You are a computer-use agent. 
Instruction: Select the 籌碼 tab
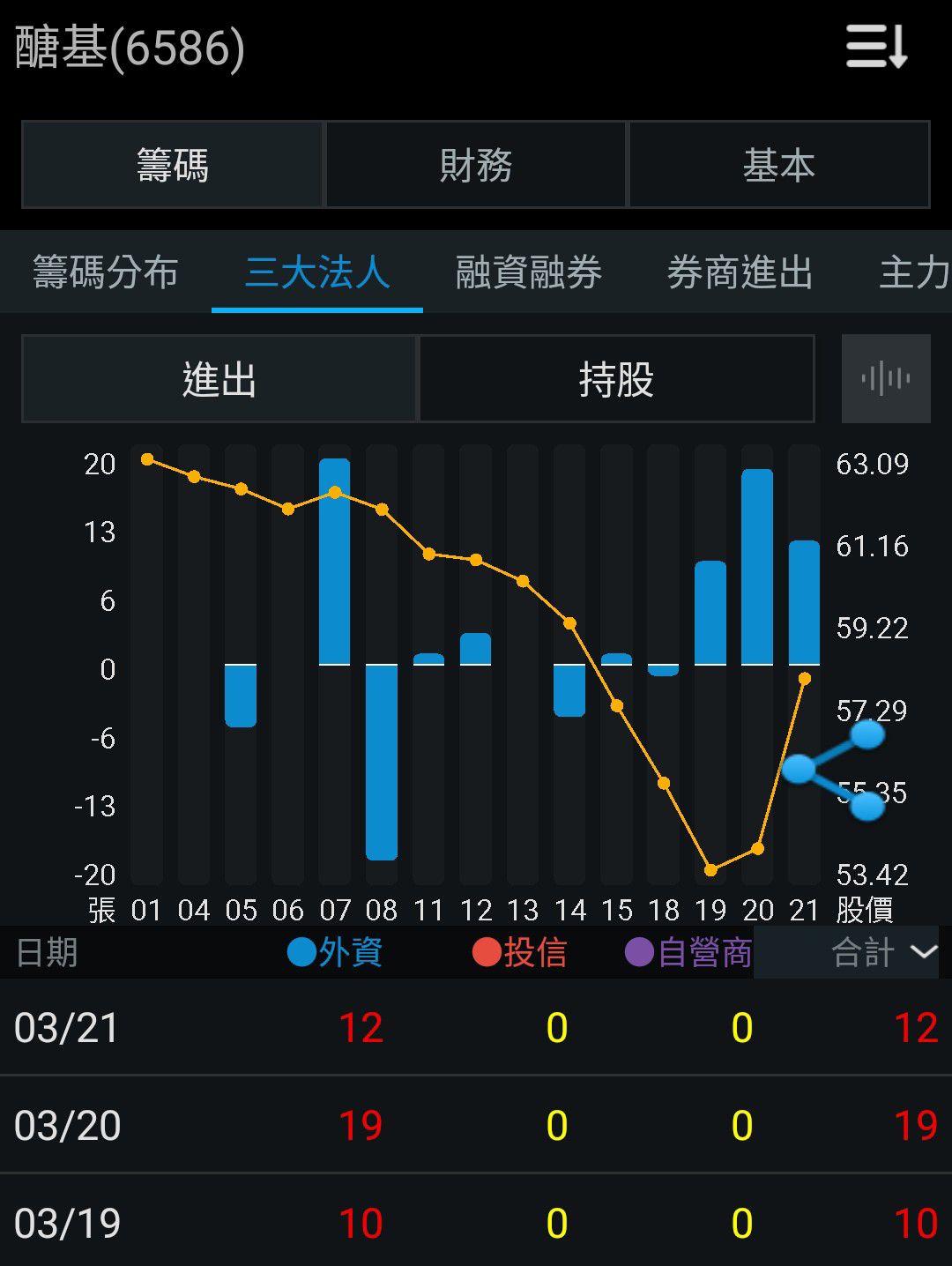coord(173,165)
